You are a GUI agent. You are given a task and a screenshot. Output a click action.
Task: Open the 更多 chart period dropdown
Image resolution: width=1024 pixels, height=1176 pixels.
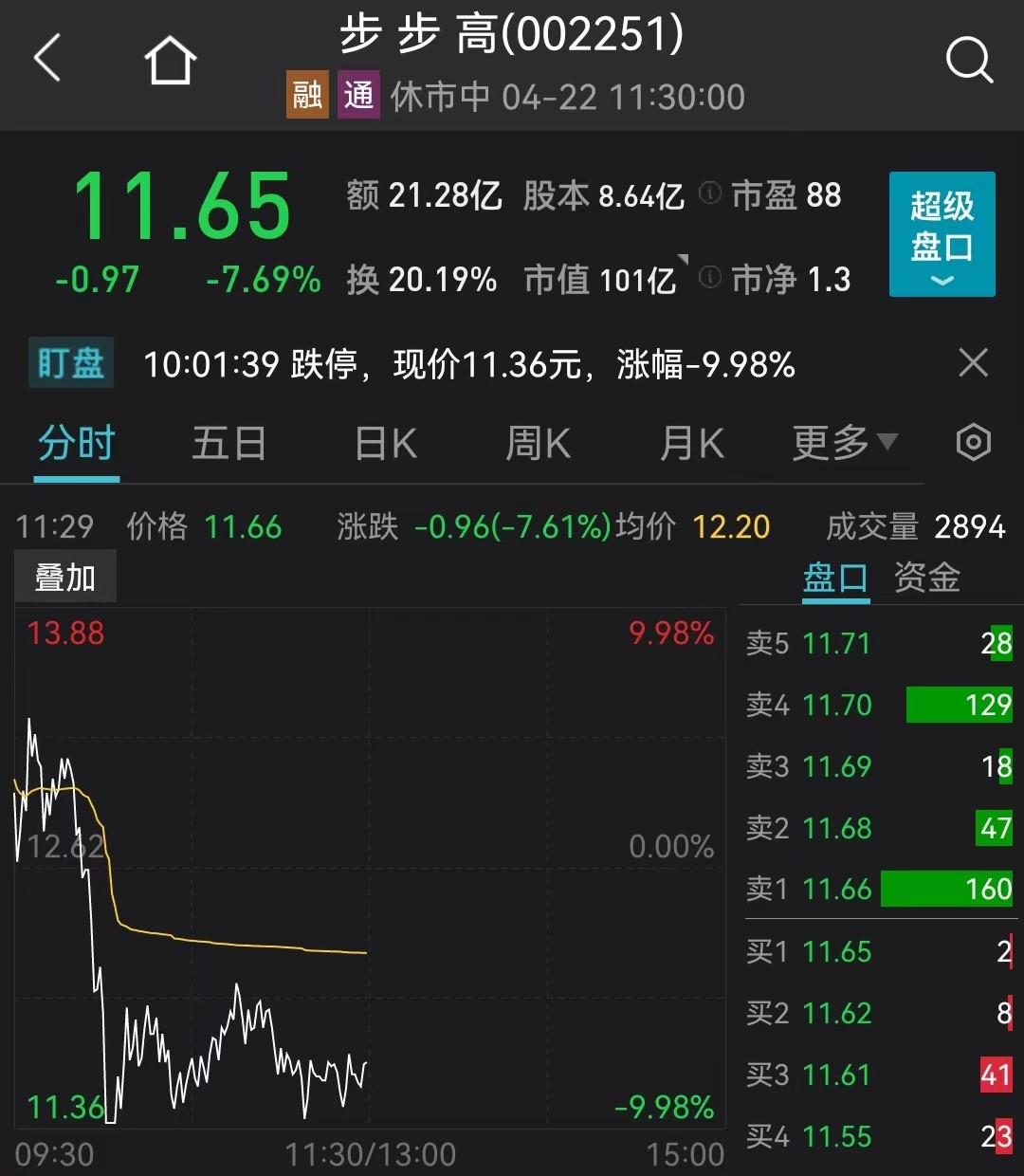843,443
